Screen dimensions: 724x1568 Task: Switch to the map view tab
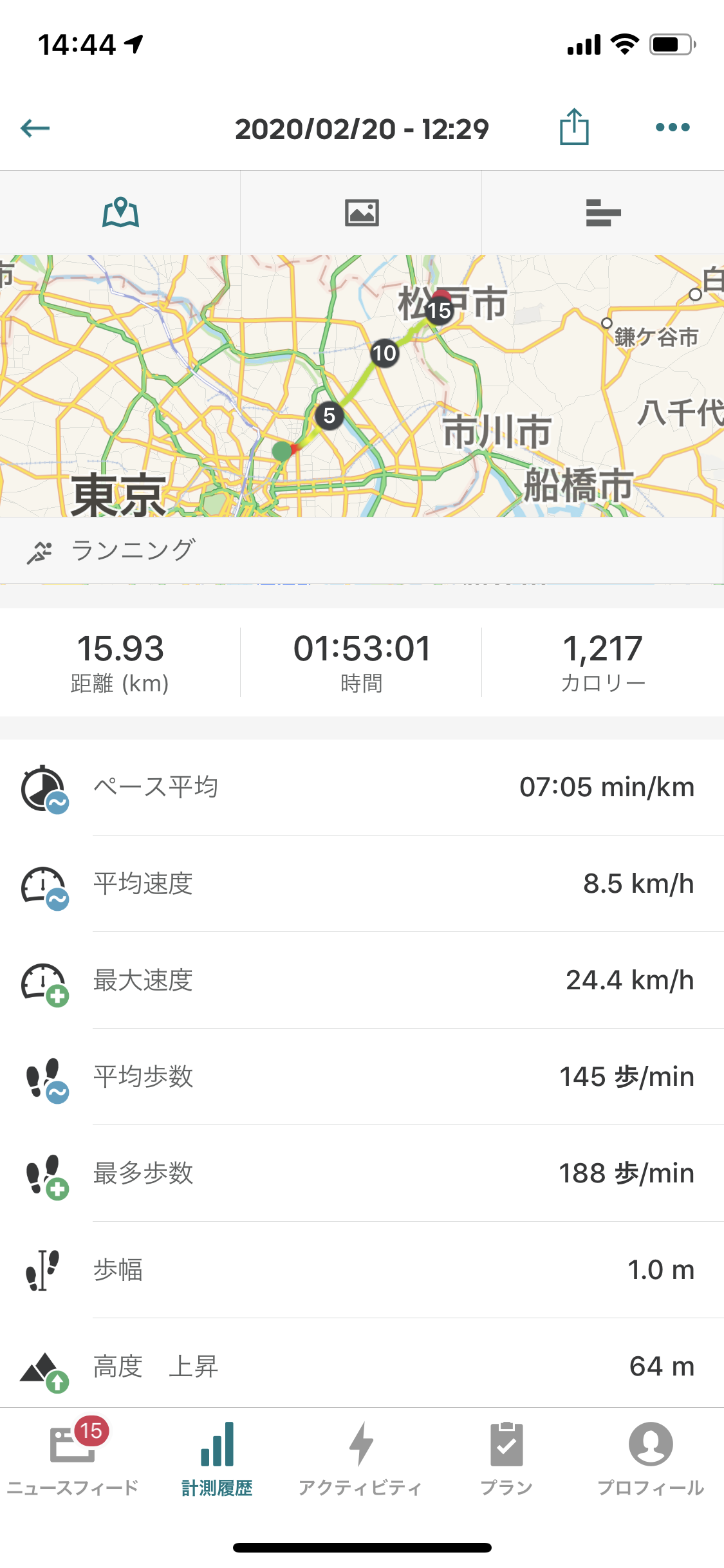click(120, 212)
